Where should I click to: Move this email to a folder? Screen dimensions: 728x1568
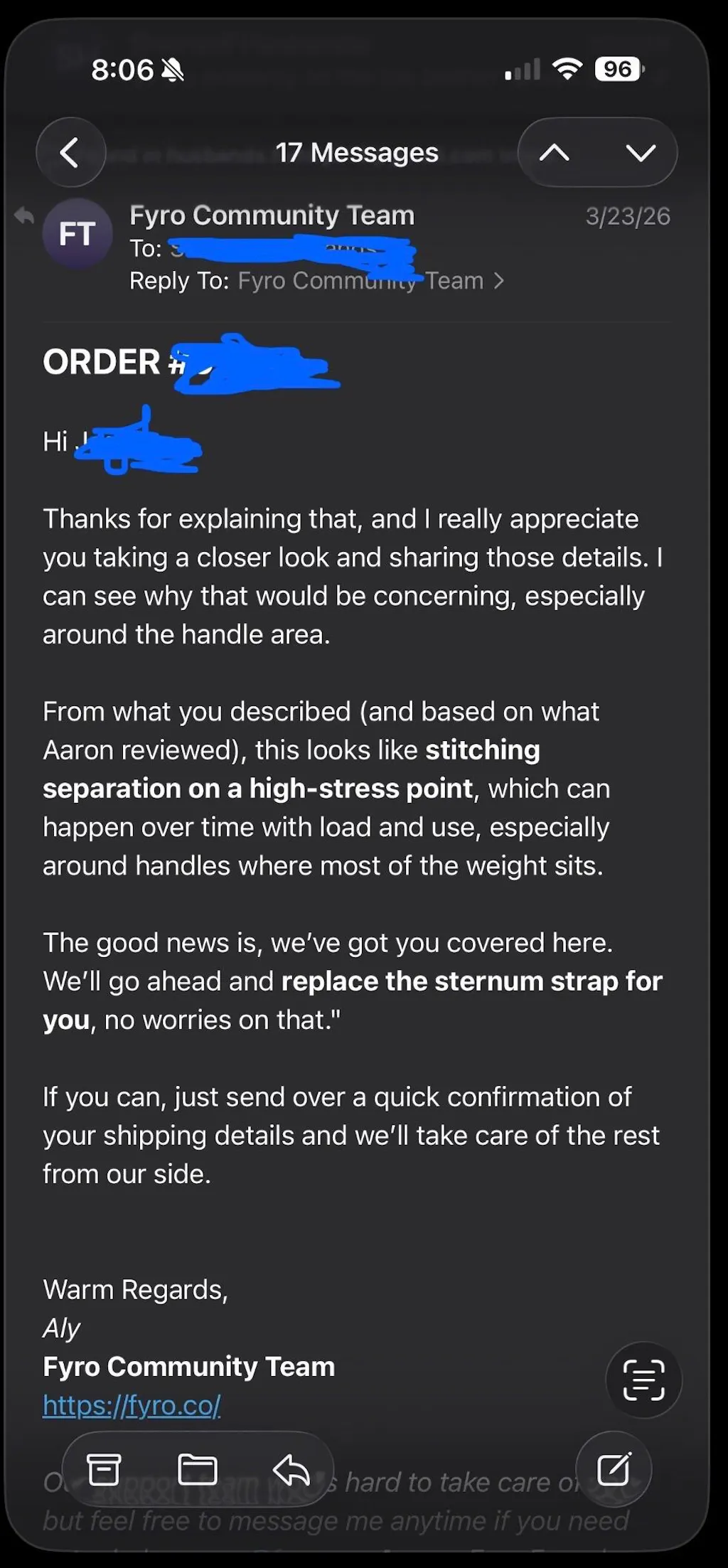197,1469
